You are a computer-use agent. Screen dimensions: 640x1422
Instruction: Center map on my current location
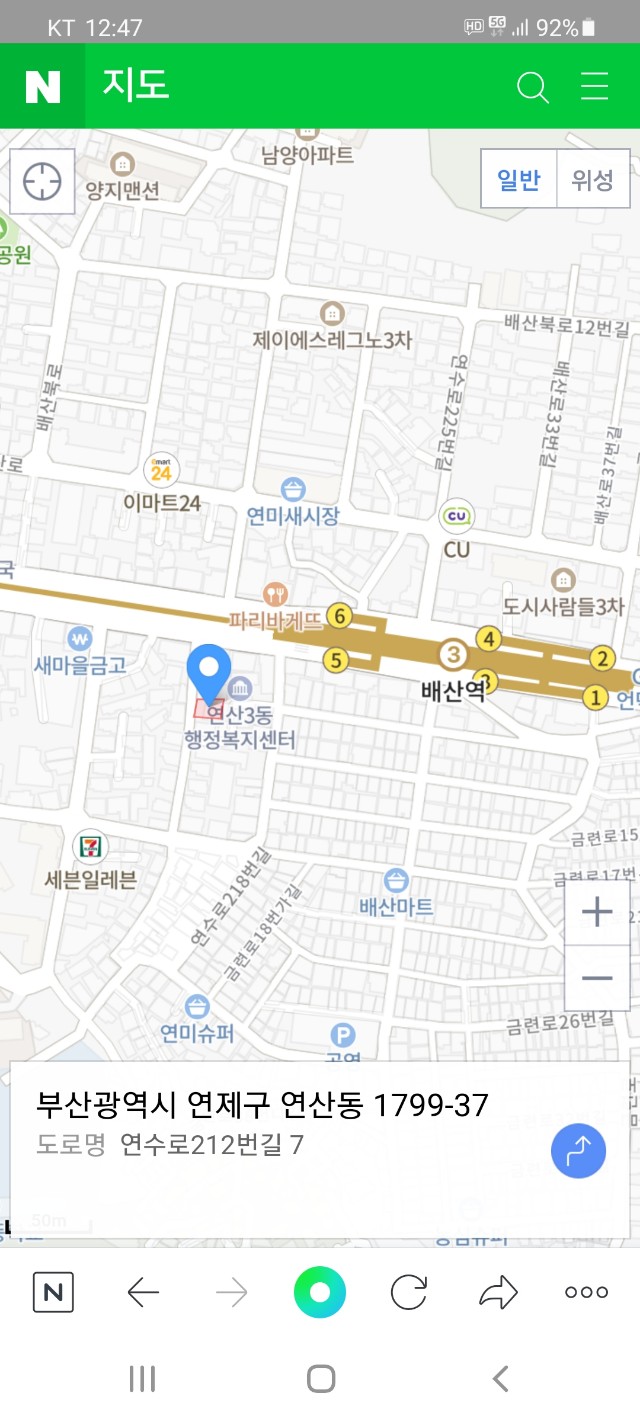pyautogui.click(x=42, y=182)
